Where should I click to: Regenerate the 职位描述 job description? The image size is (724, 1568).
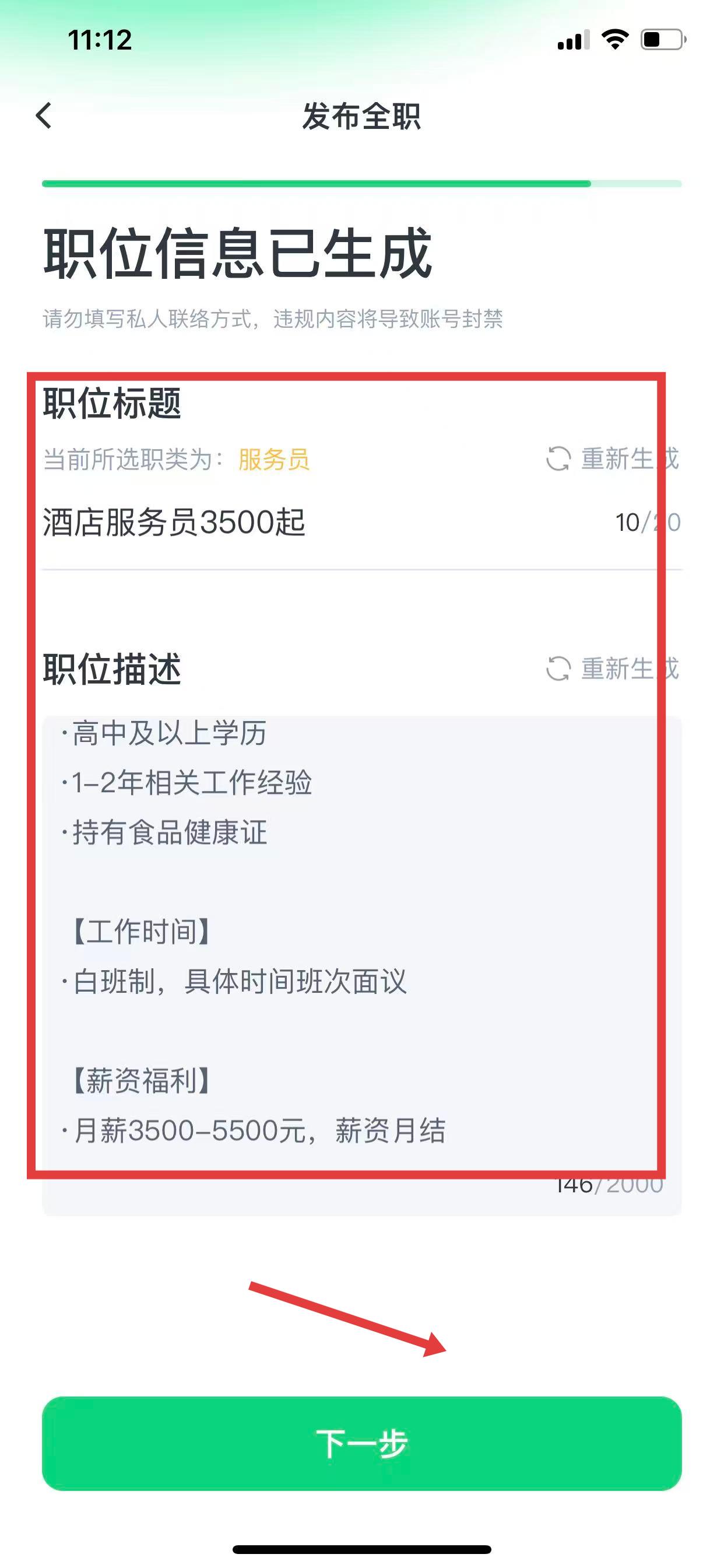(611, 668)
